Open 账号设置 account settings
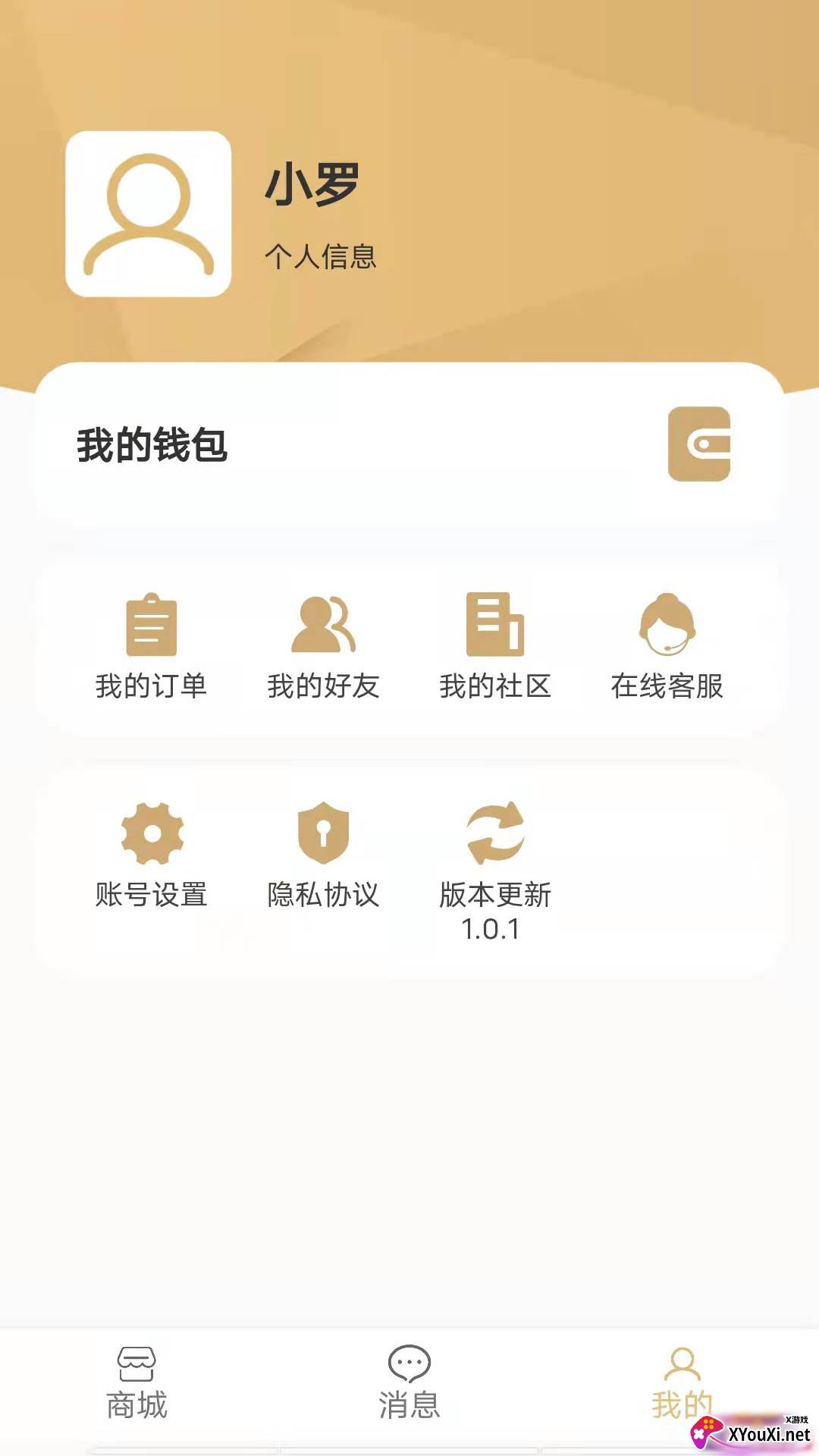Image resolution: width=819 pixels, height=1456 pixels. (x=152, y=855)
